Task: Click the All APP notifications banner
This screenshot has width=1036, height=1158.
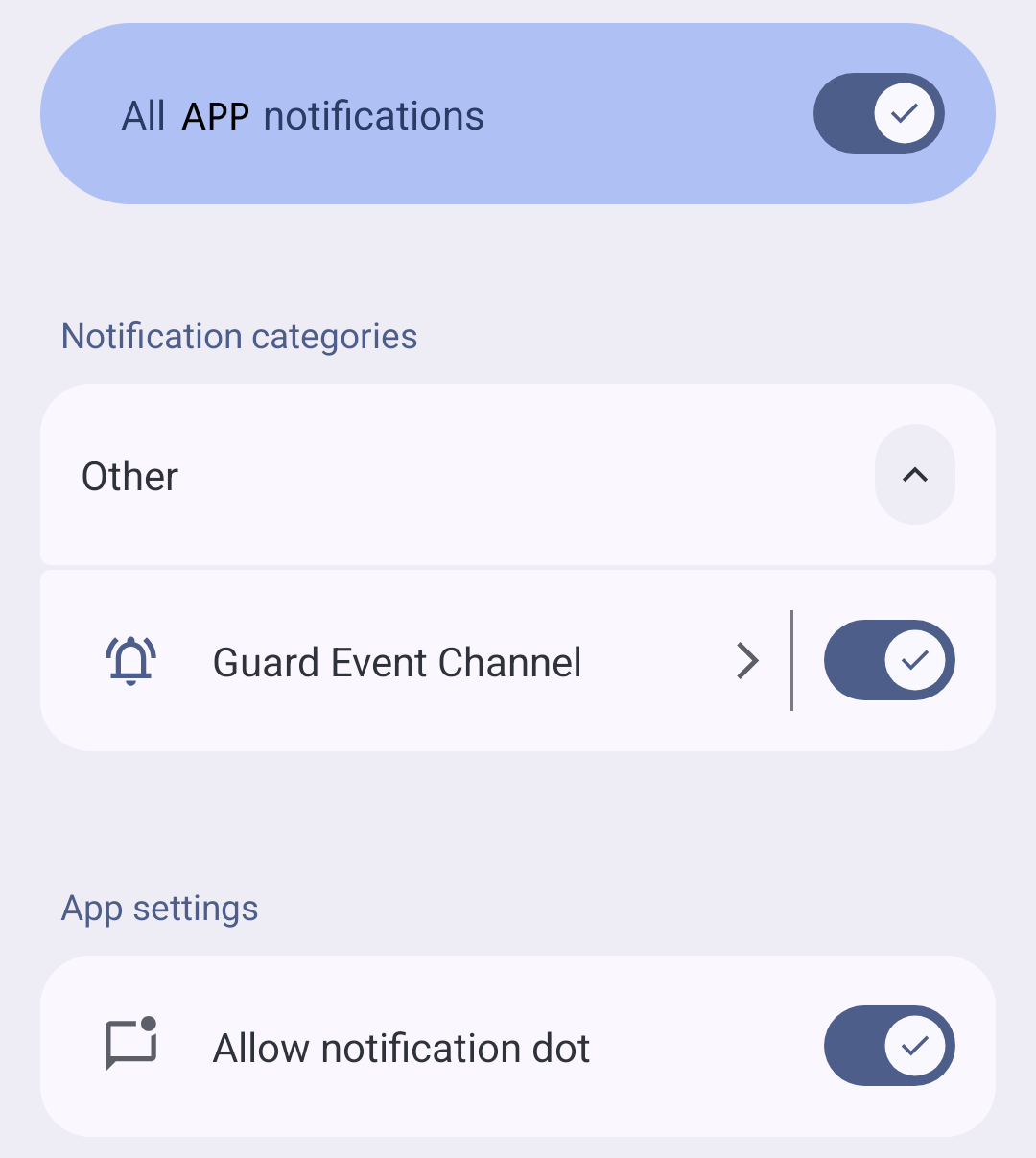Action: pyautogui.click(x=384, y=113)
